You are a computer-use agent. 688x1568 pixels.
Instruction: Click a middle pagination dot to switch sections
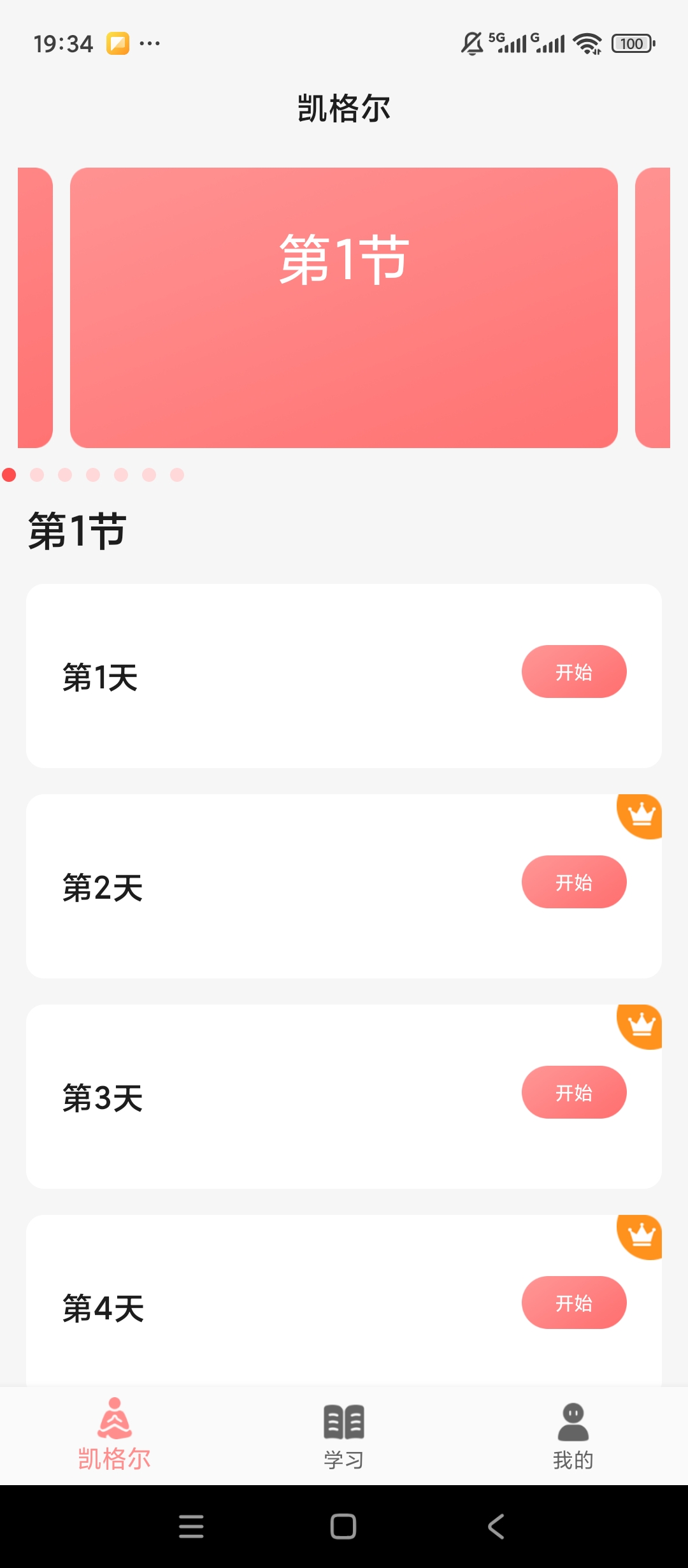point(92,474)
